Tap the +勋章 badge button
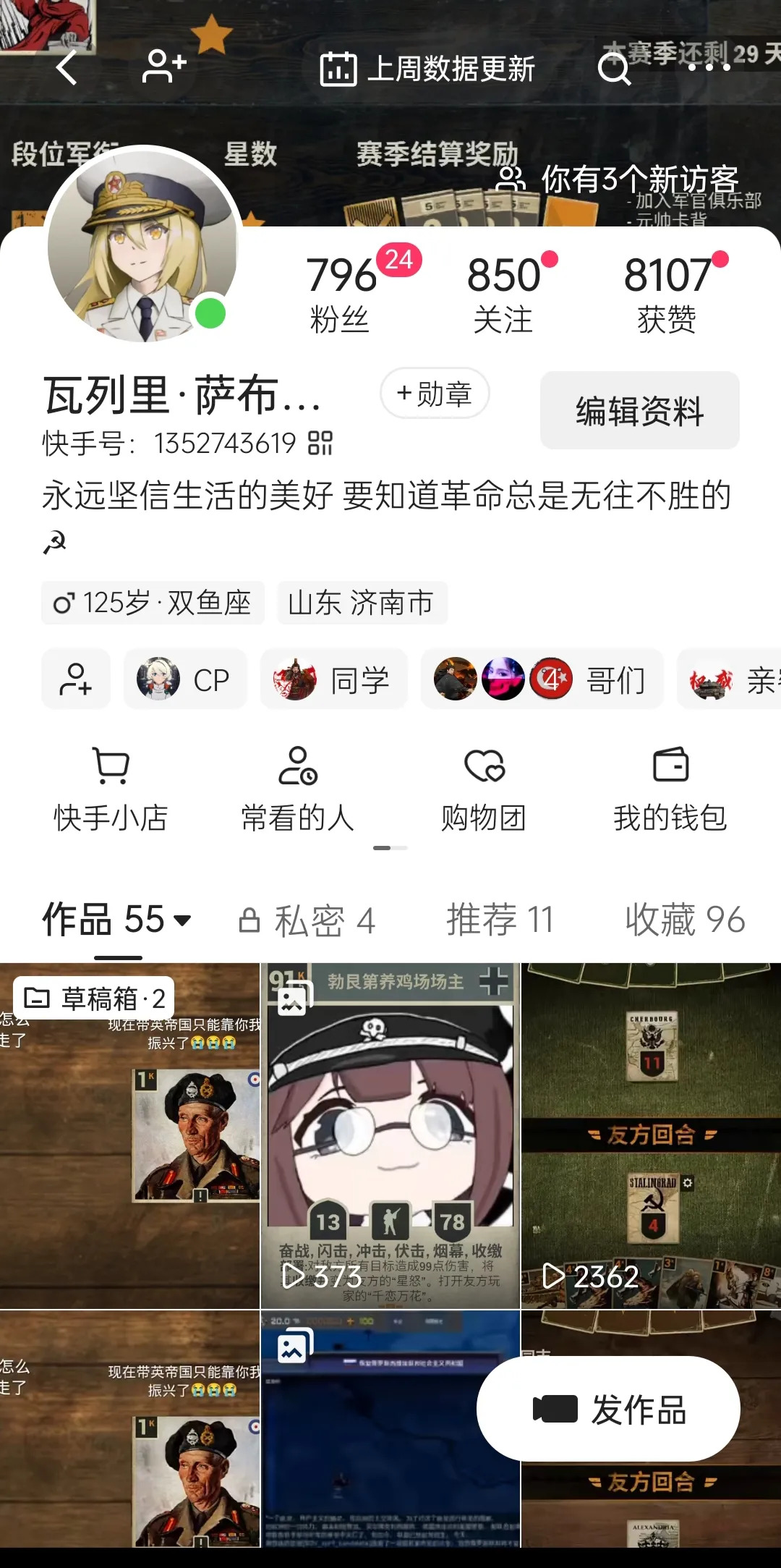The image size is (781, 1568). tap(435, 394)
